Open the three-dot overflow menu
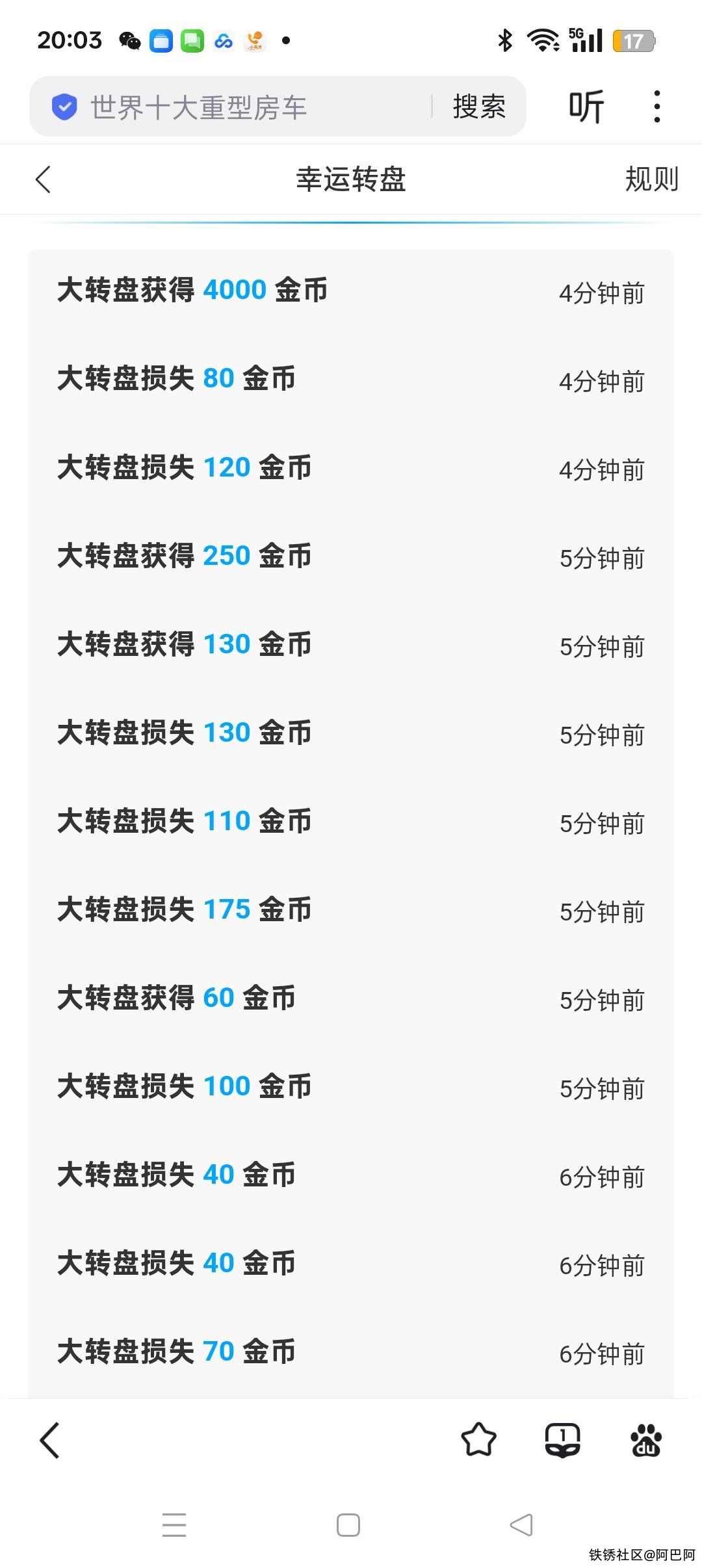This screenshot has width=702, height=1568. (657, 107)
